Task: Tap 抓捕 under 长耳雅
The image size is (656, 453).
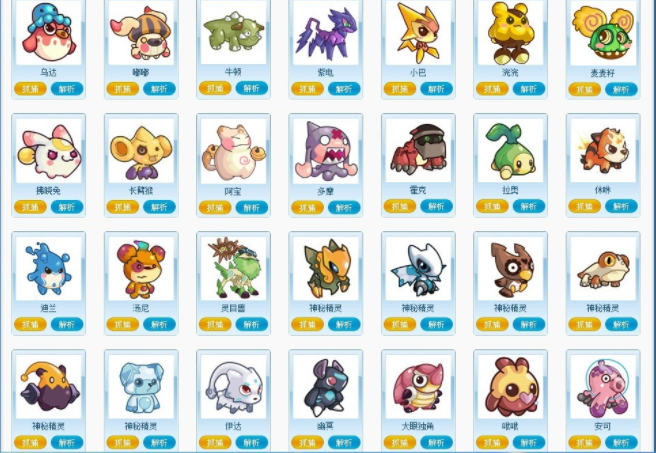Action: point(122,207)
